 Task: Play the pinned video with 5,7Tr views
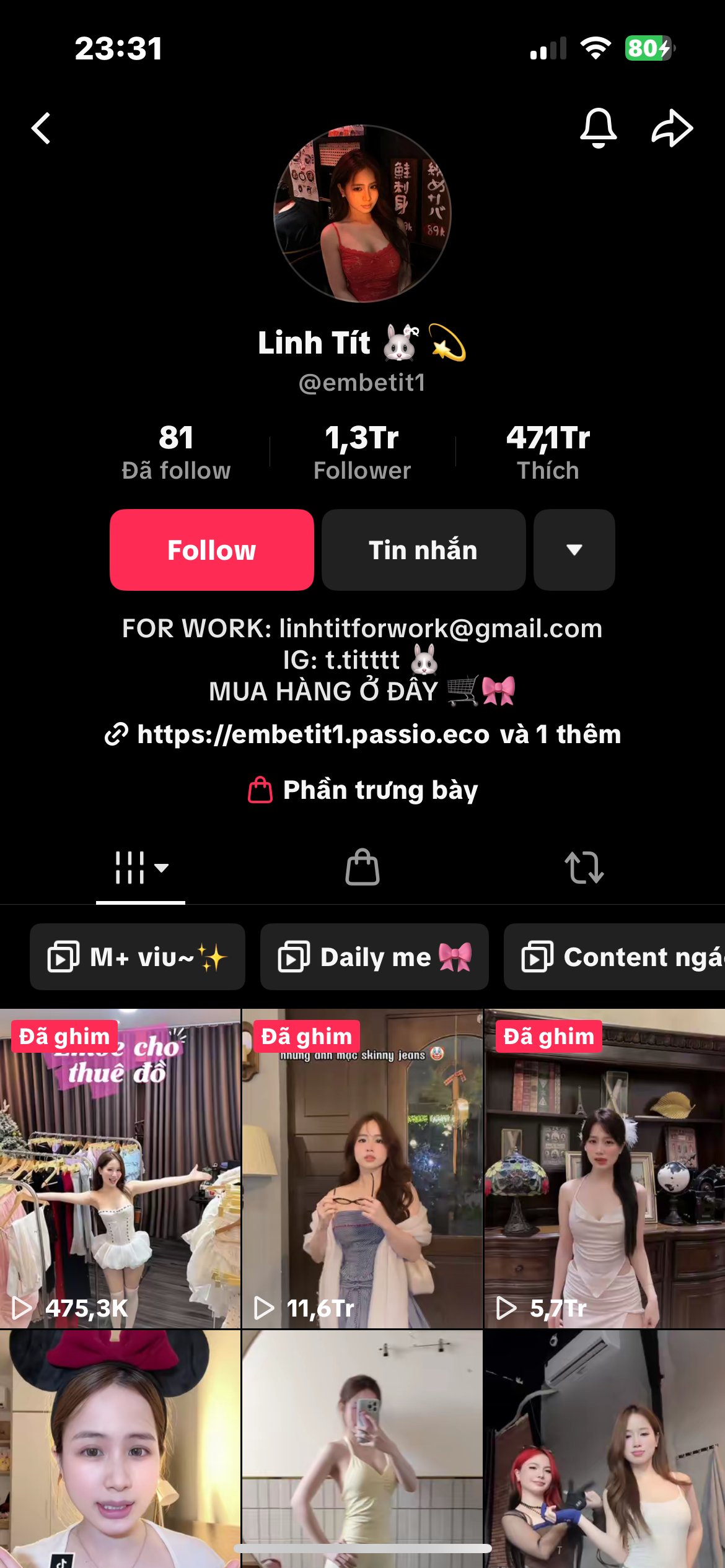tap(604, 1170)
